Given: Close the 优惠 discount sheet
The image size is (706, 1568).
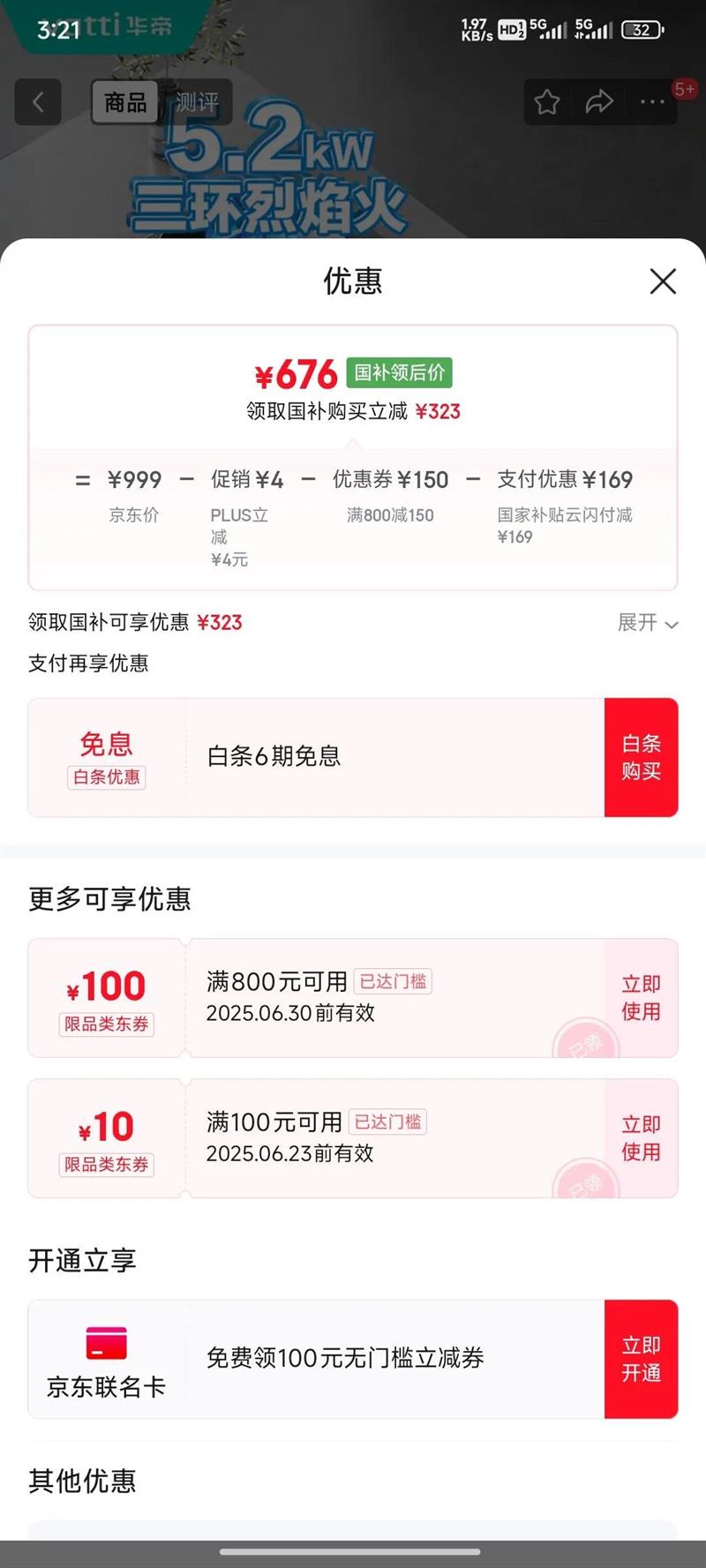Looking at the screenshot, I should (x=663, y=281).
